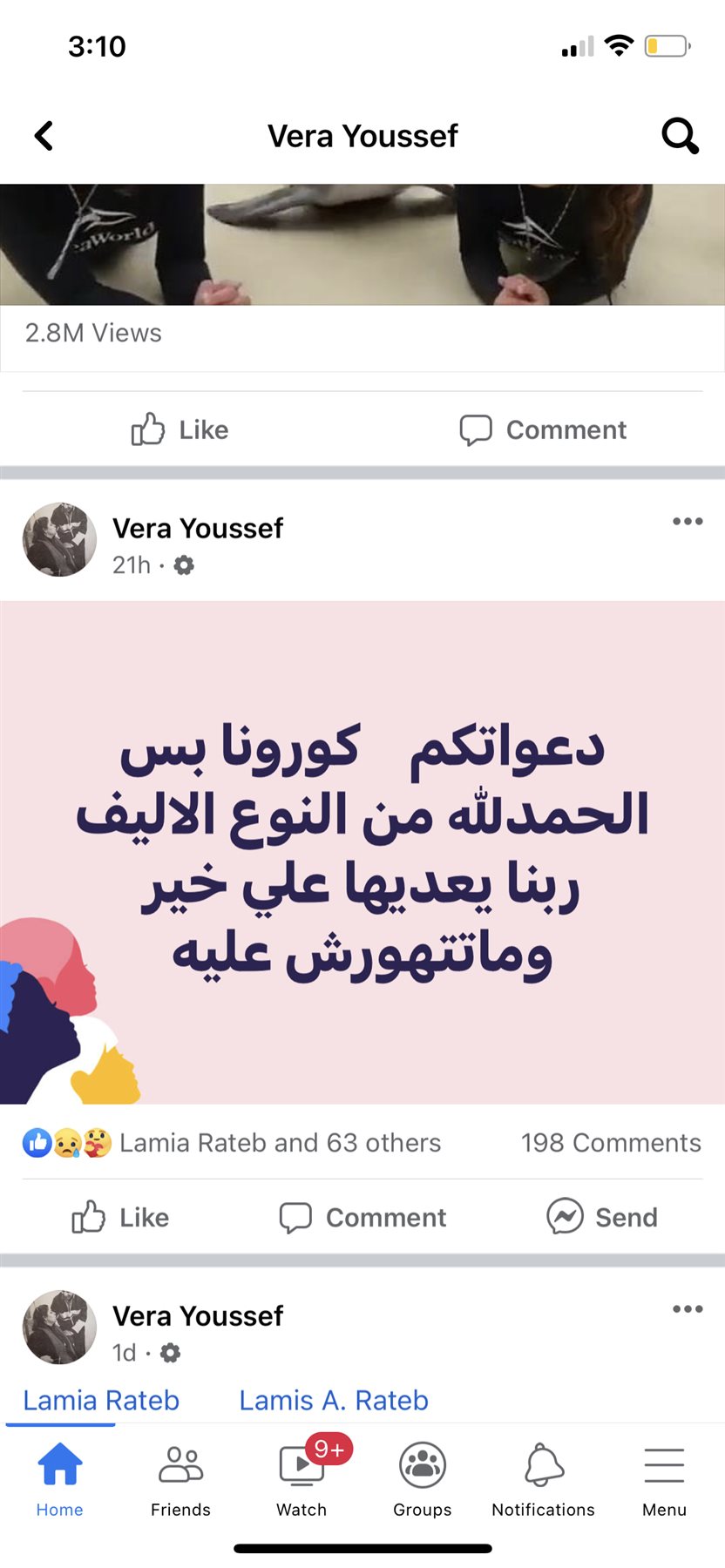Open search on Vera Youssef's profile
Image resolution: width=725 pixels, height=1568 pixels.
[x=680, y=136]
